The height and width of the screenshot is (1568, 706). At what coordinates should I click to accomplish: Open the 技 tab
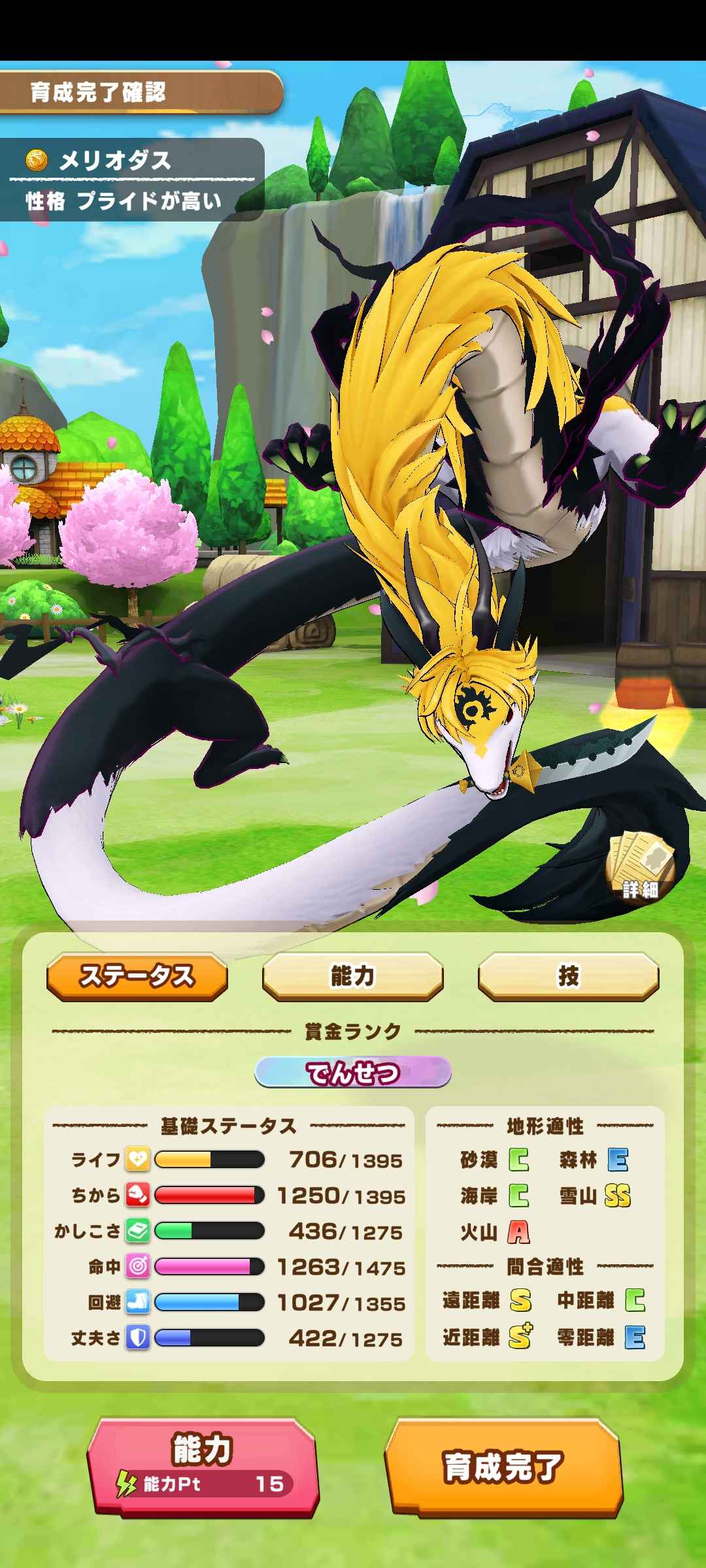coord(568,976)
